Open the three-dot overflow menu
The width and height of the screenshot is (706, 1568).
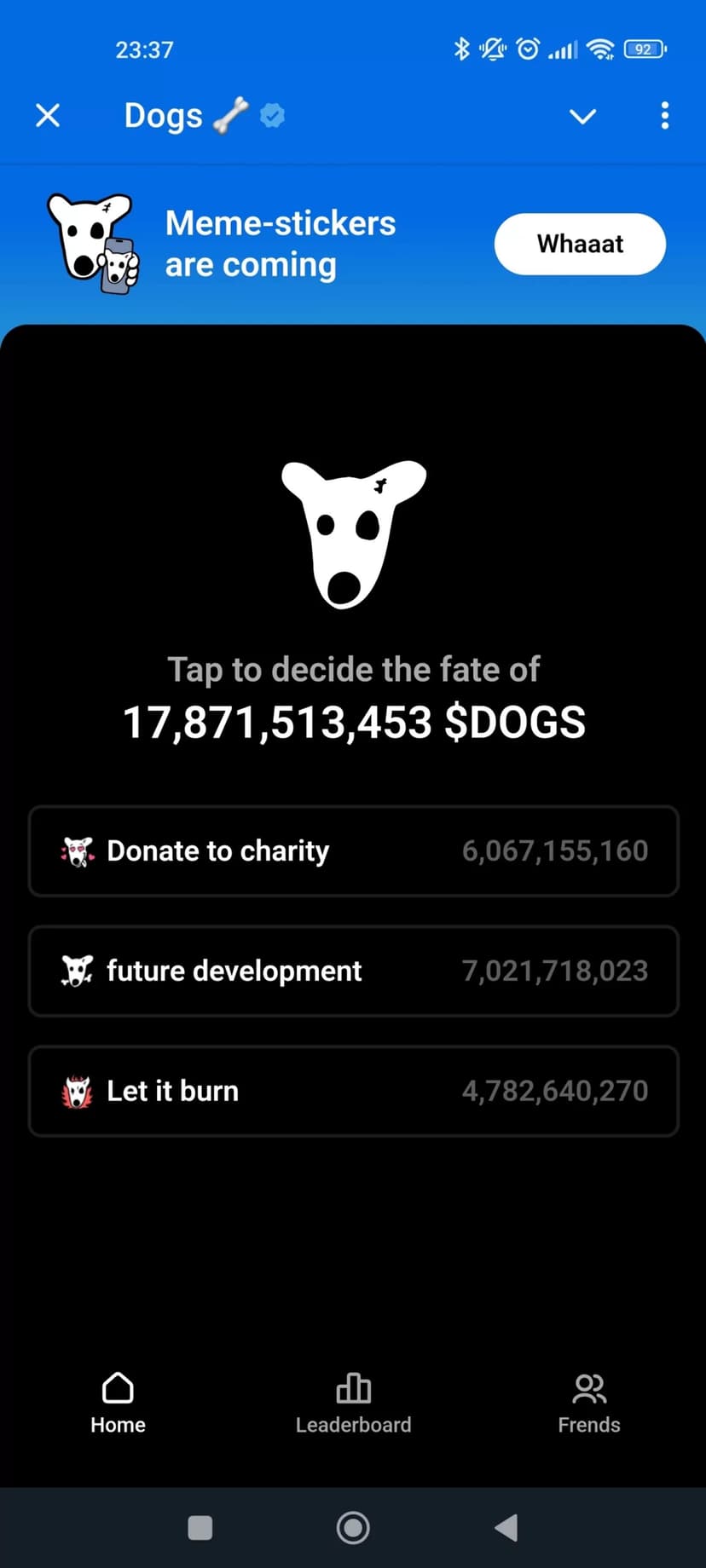point(664,116)
